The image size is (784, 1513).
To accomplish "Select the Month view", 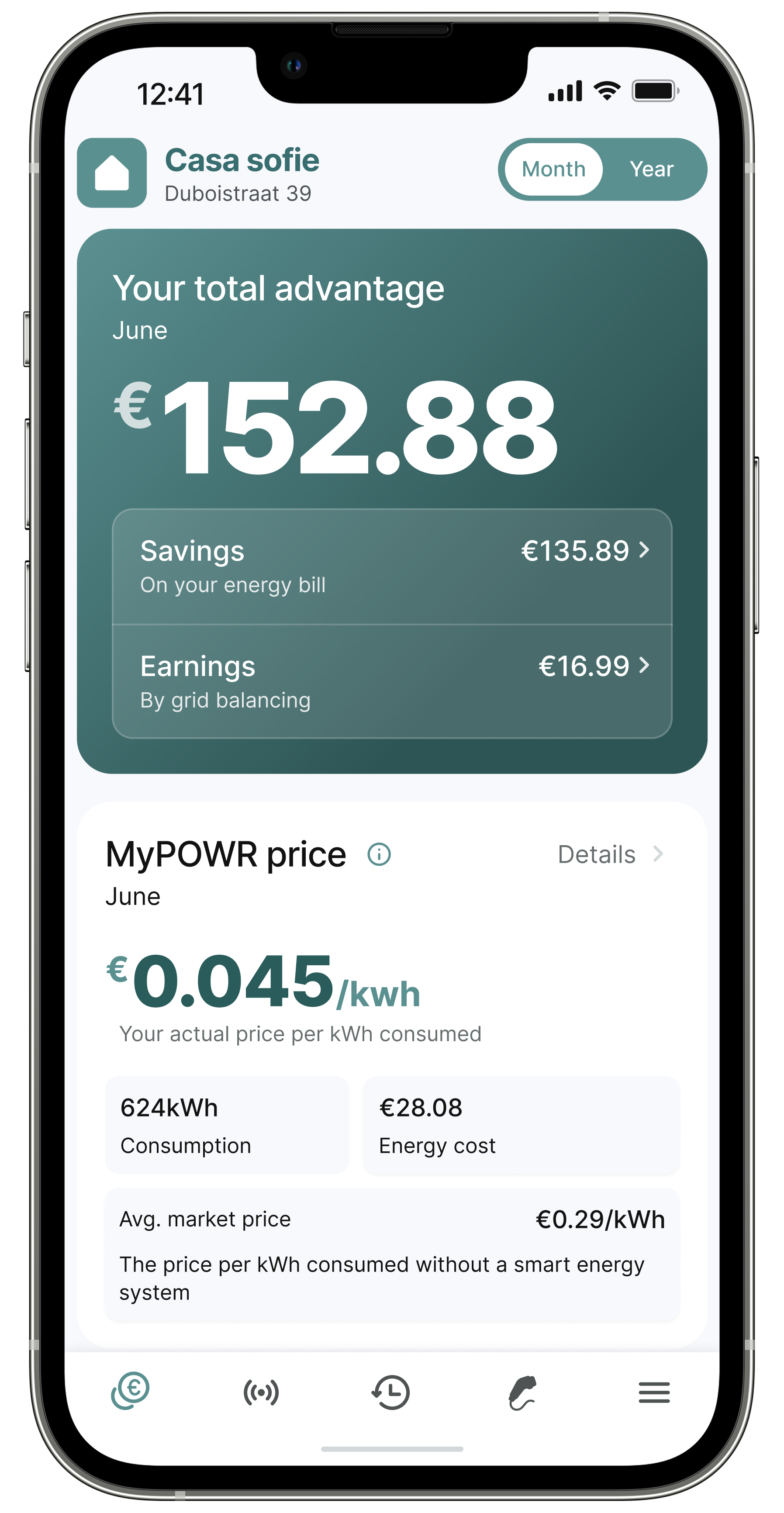I will [553, 169].
